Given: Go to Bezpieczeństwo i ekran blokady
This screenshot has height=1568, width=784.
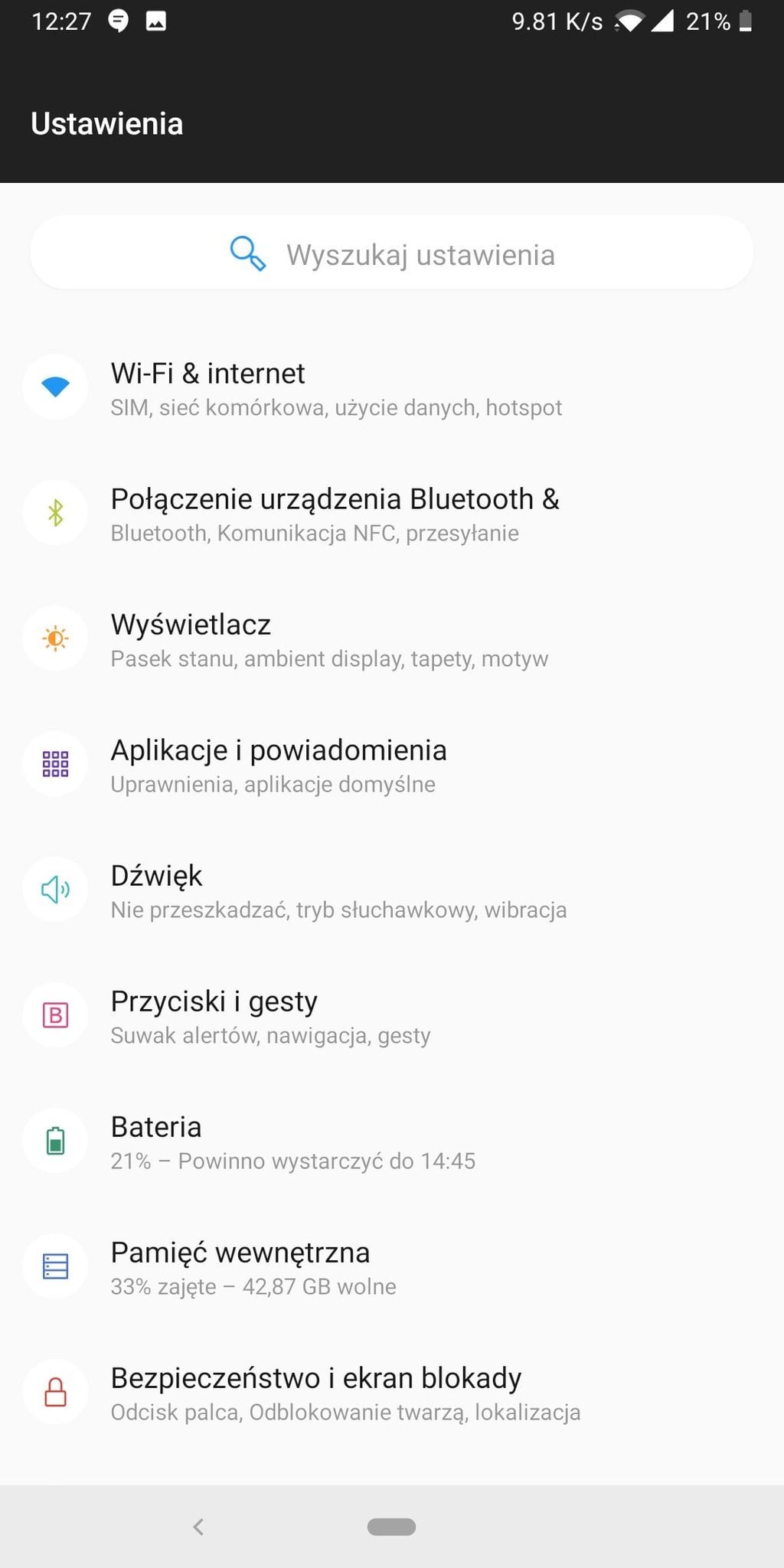Looking at the screenshot, I should [392, 1393].
